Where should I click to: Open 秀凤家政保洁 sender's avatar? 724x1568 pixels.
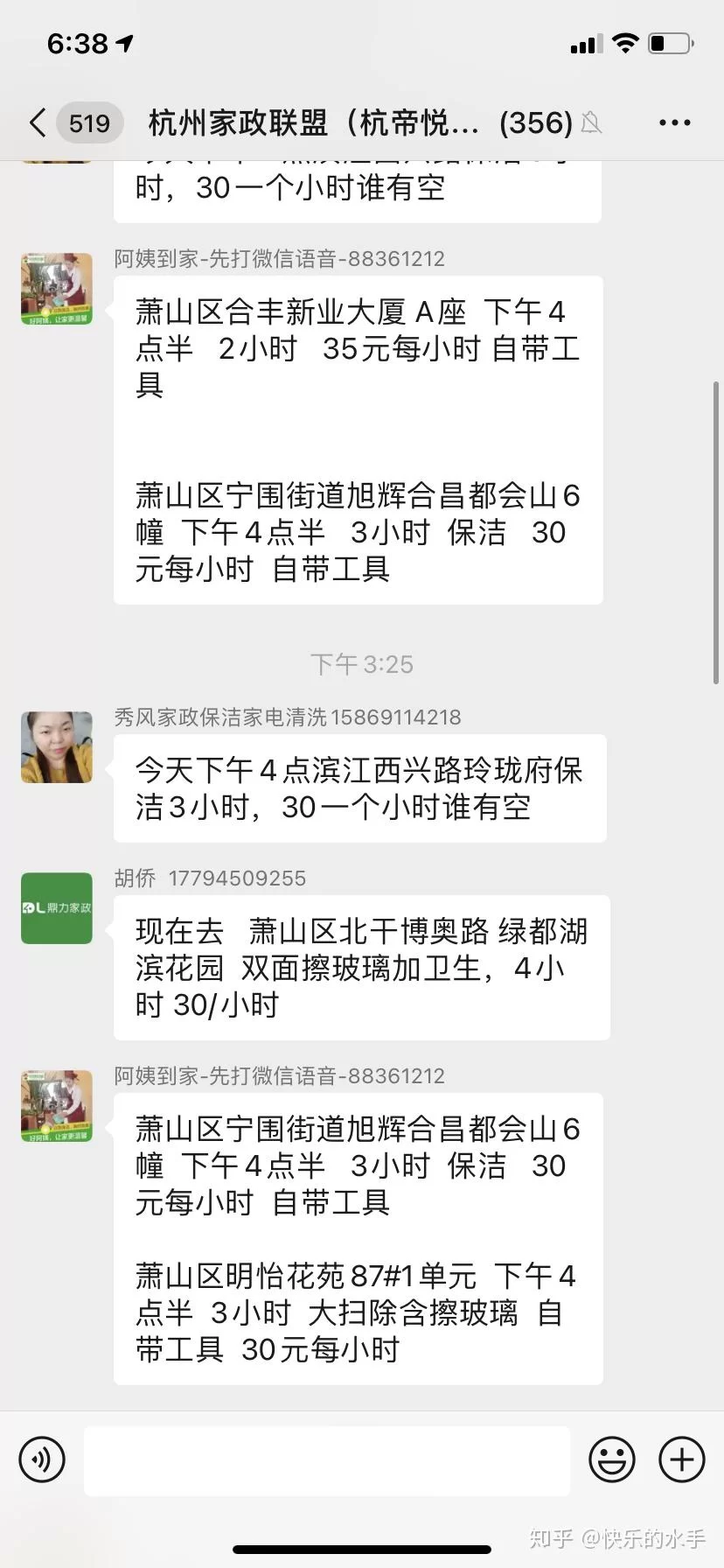click(x=57, y=746)
